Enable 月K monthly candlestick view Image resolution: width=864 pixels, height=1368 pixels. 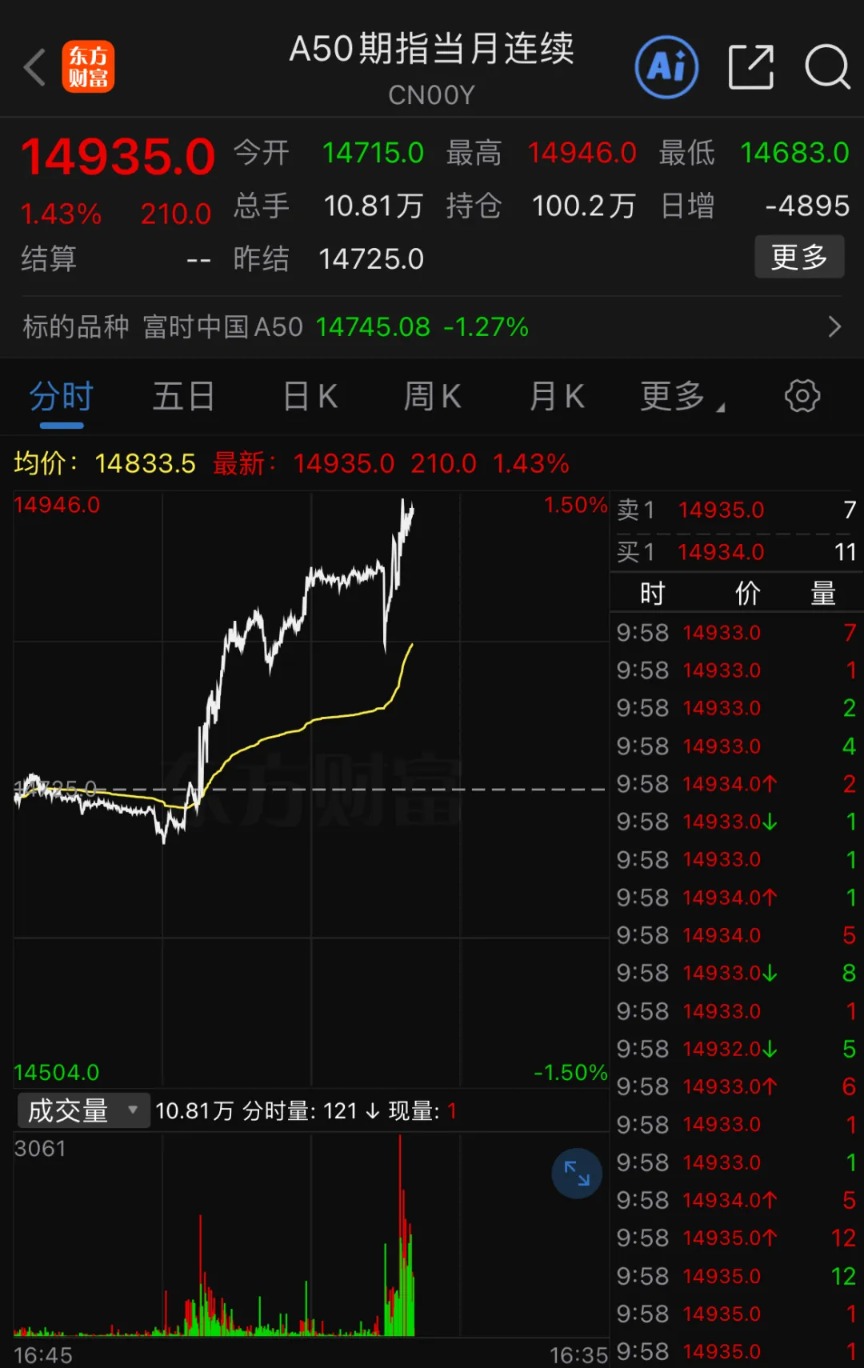556,395
